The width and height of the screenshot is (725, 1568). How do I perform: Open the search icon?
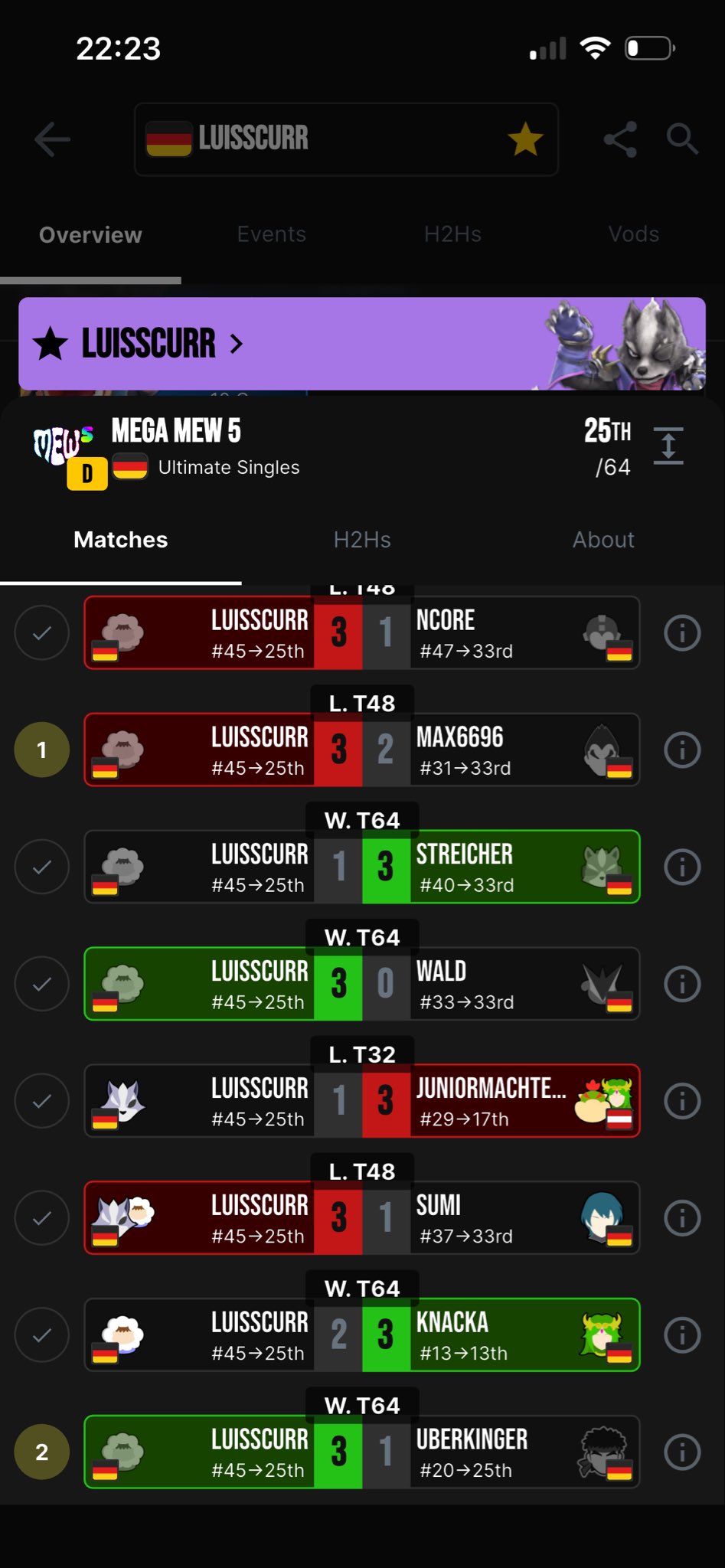tap(681, 139)
